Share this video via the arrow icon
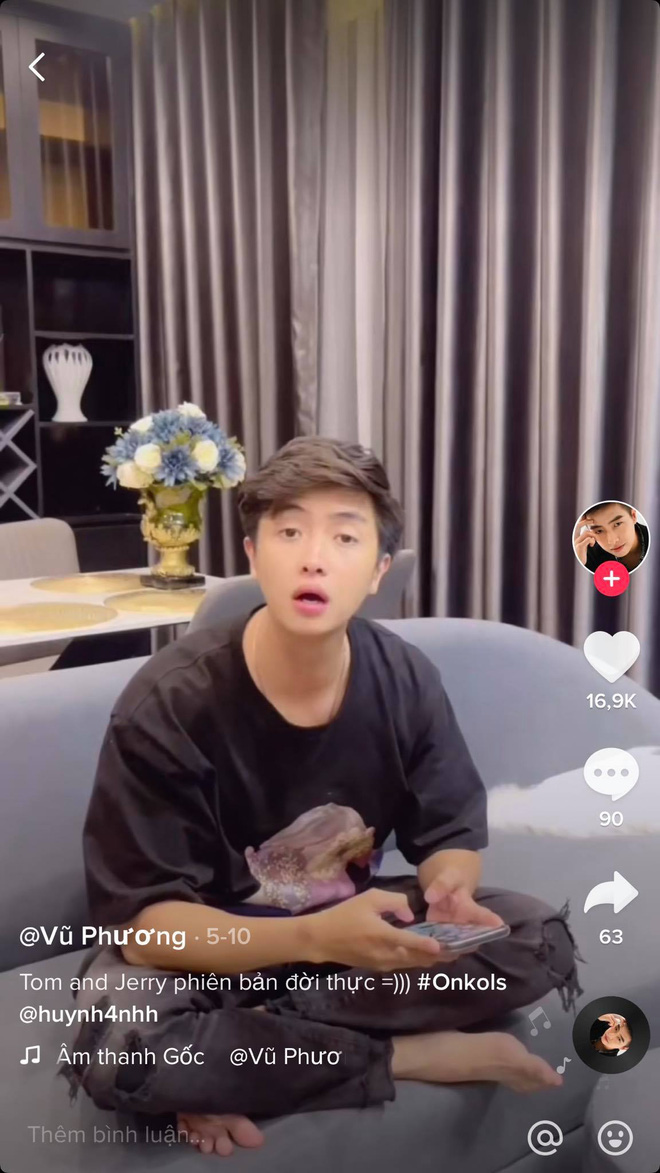 click(611, 893)
